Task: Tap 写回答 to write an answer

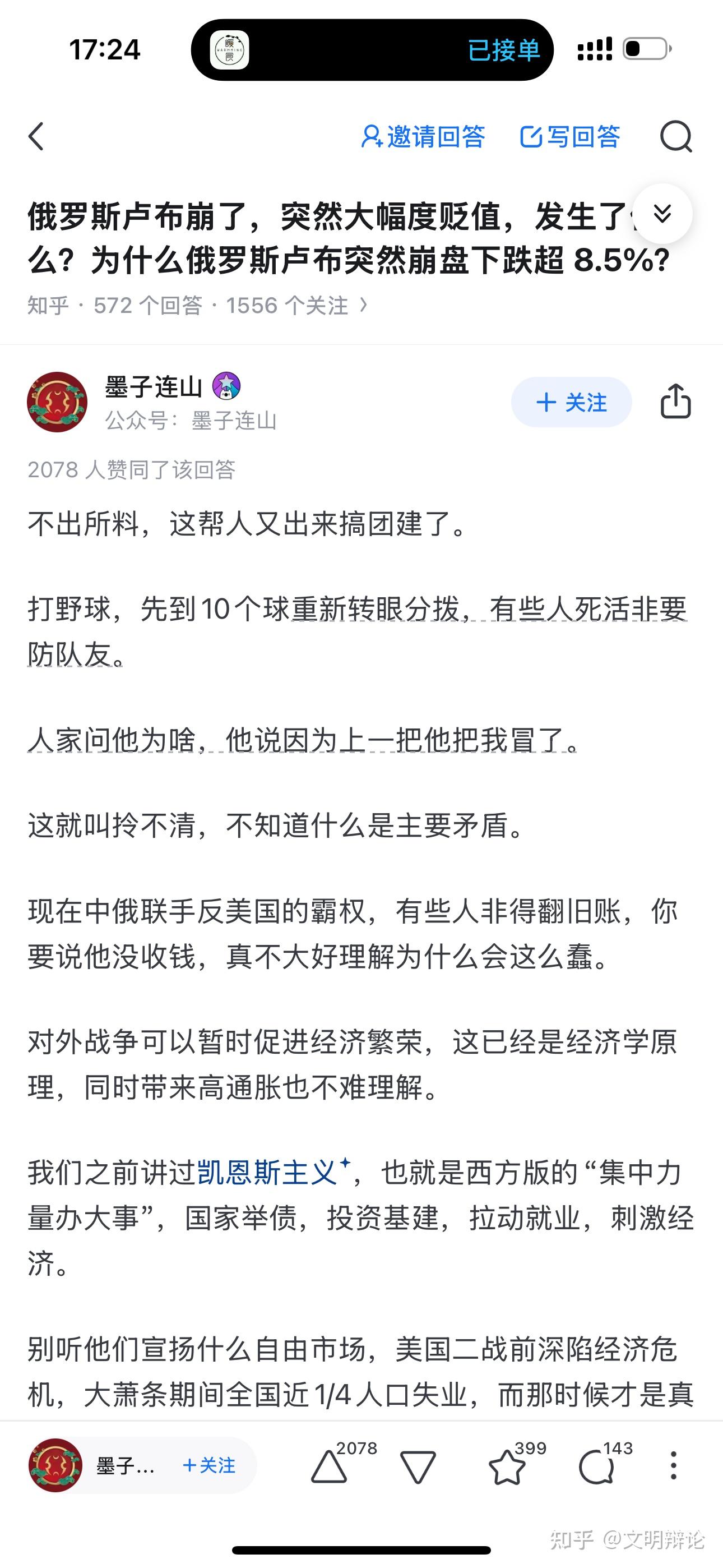Action: [x=569, y=136]
